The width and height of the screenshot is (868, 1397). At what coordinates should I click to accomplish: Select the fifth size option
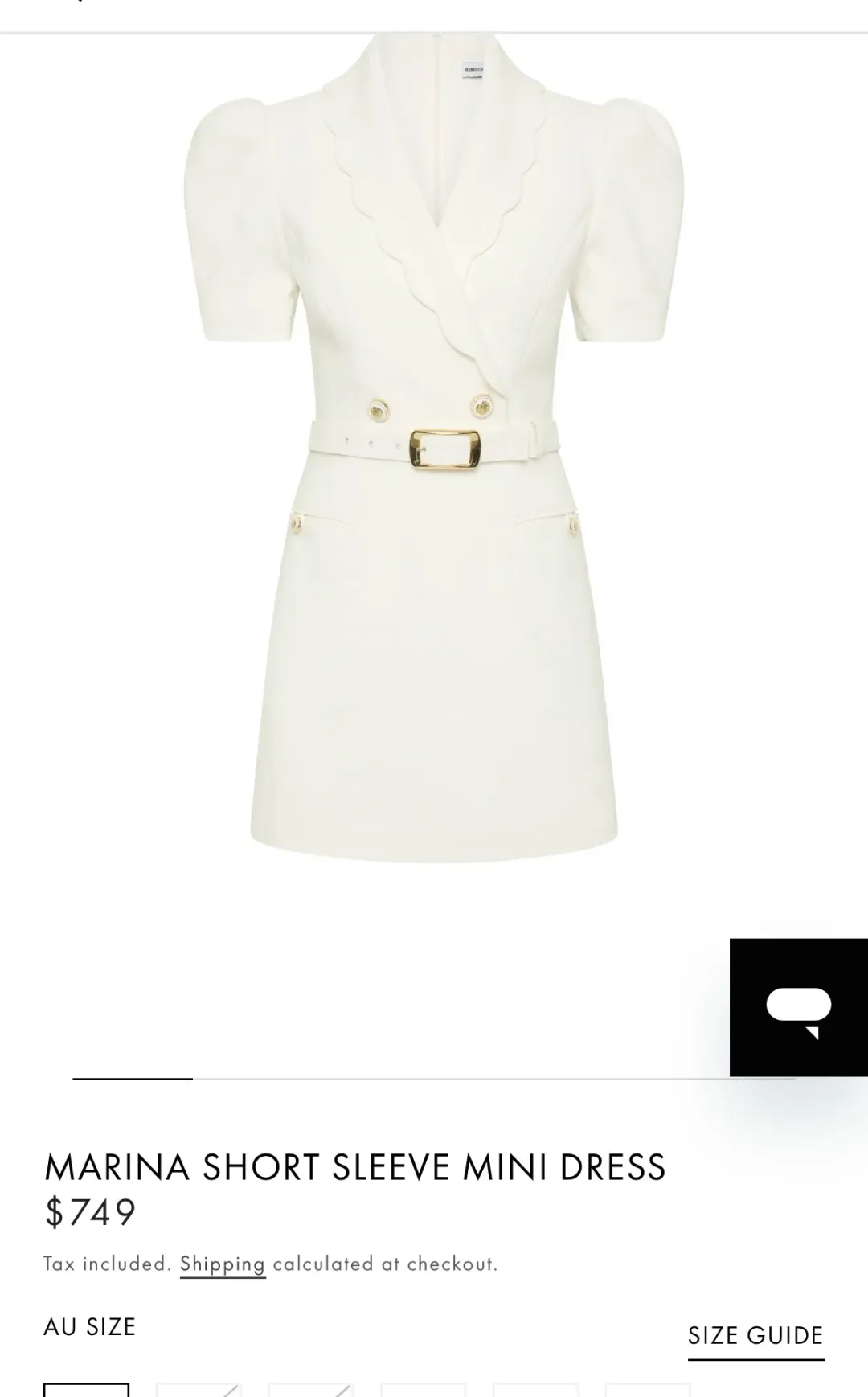(x=536, y=1388)
